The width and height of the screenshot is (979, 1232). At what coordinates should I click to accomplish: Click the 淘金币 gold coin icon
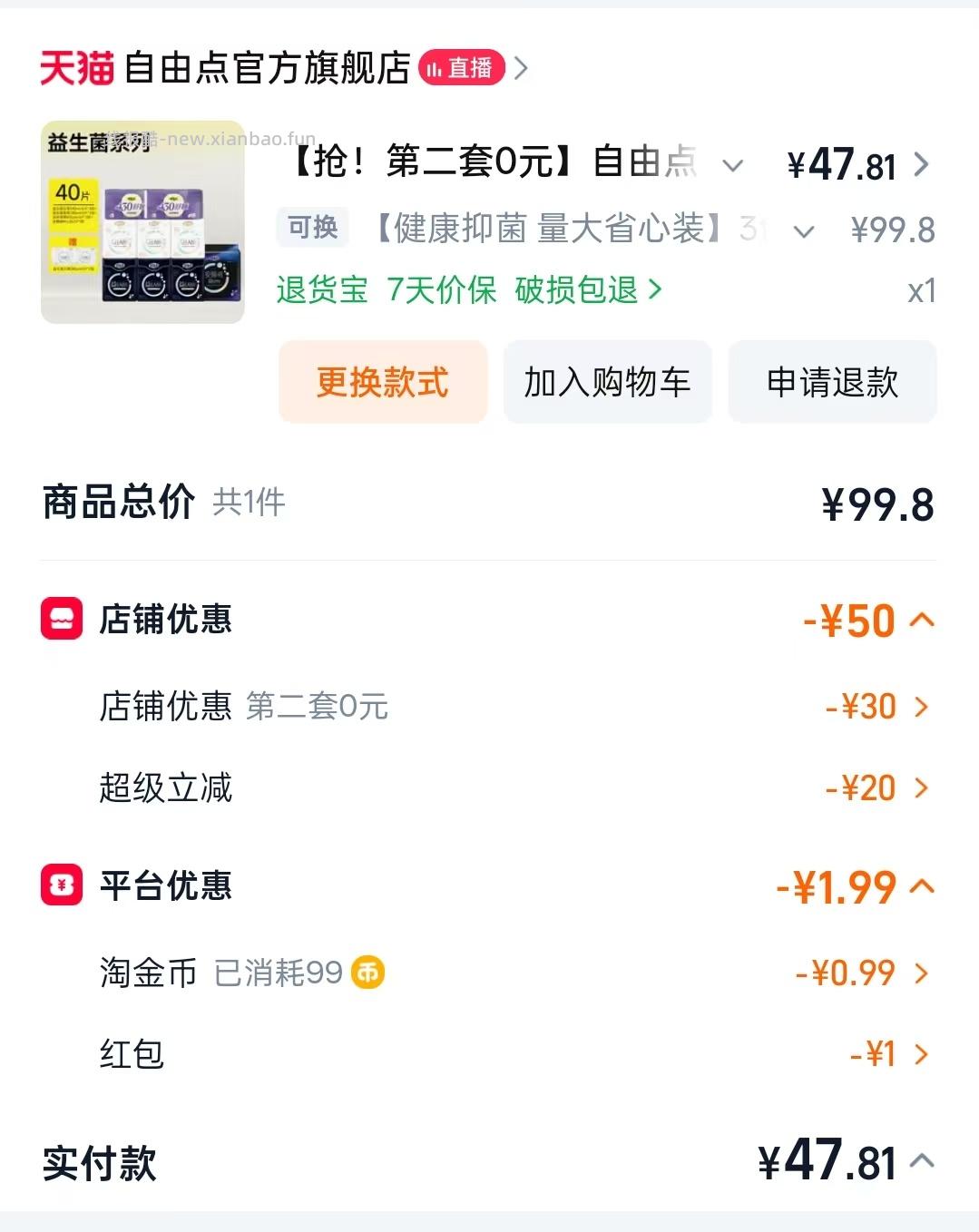pyautogui.click(x=367, y=973)
